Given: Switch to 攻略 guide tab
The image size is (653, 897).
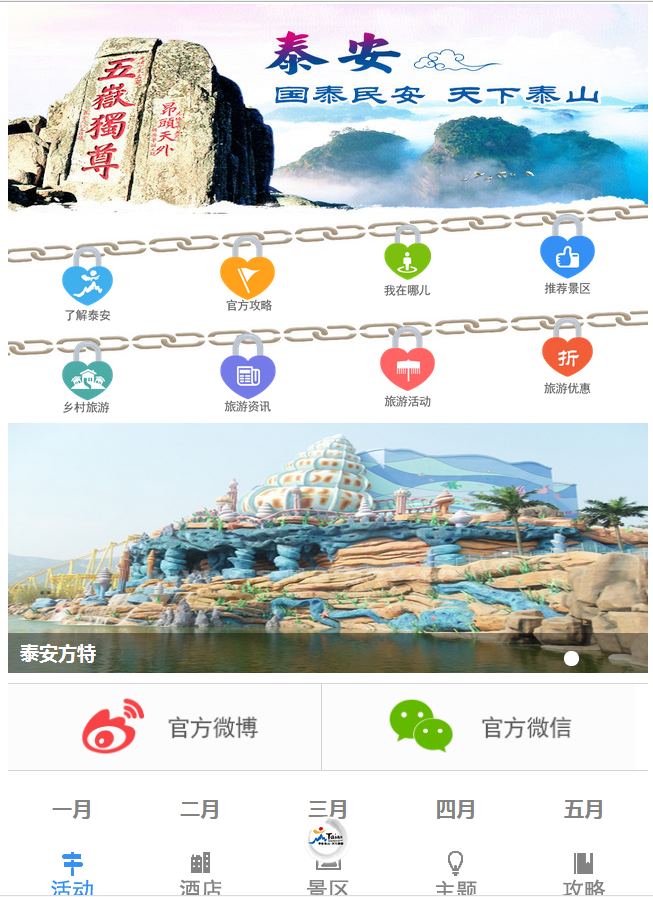Looking at the screenshot, I should [x=584, y=874].
